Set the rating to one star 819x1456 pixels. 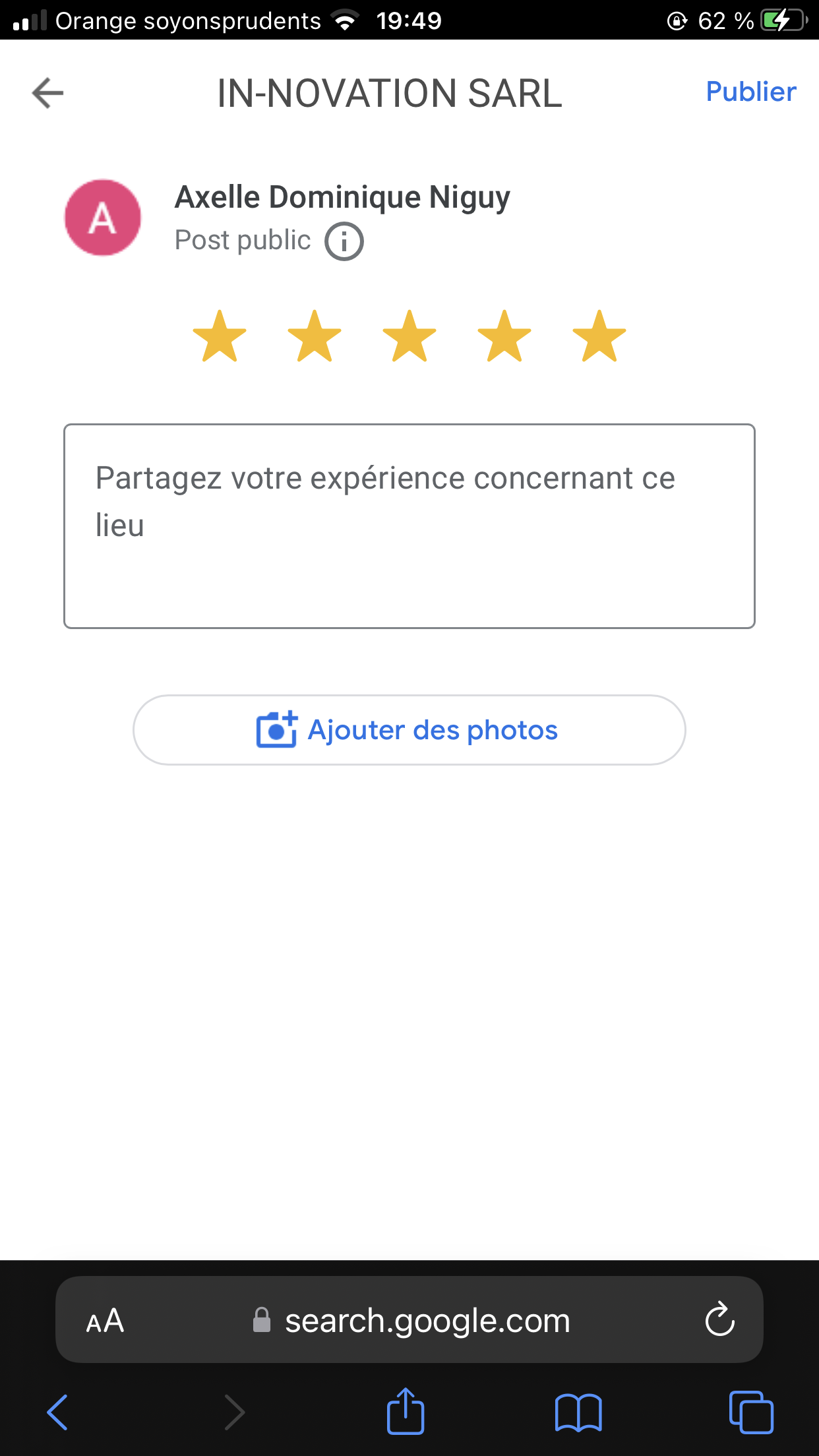click(x=220, y=336)
